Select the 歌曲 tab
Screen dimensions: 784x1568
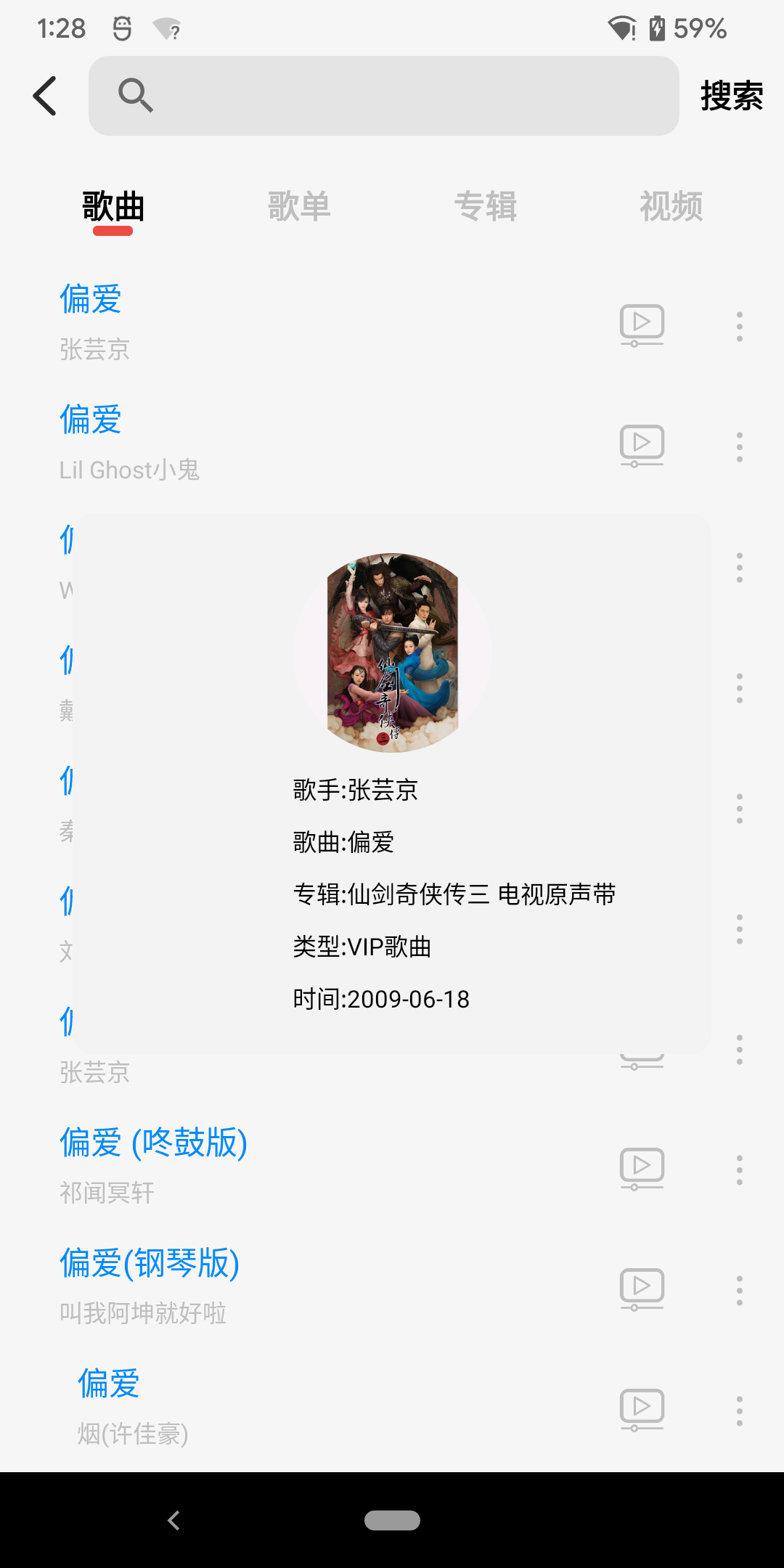point(113,207)
